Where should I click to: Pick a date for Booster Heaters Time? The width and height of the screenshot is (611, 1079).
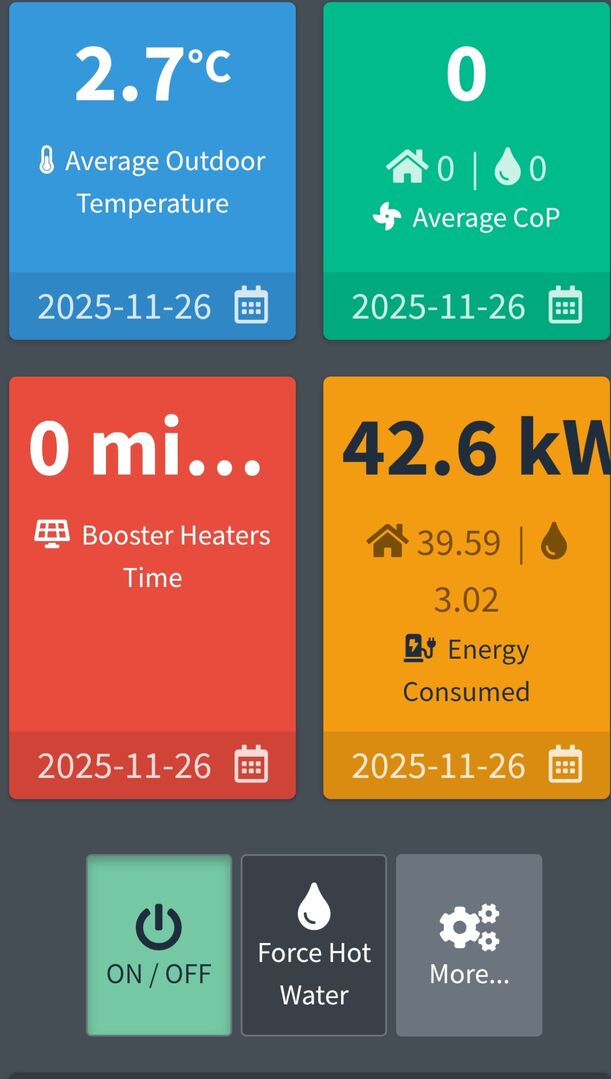coord(251,766)
